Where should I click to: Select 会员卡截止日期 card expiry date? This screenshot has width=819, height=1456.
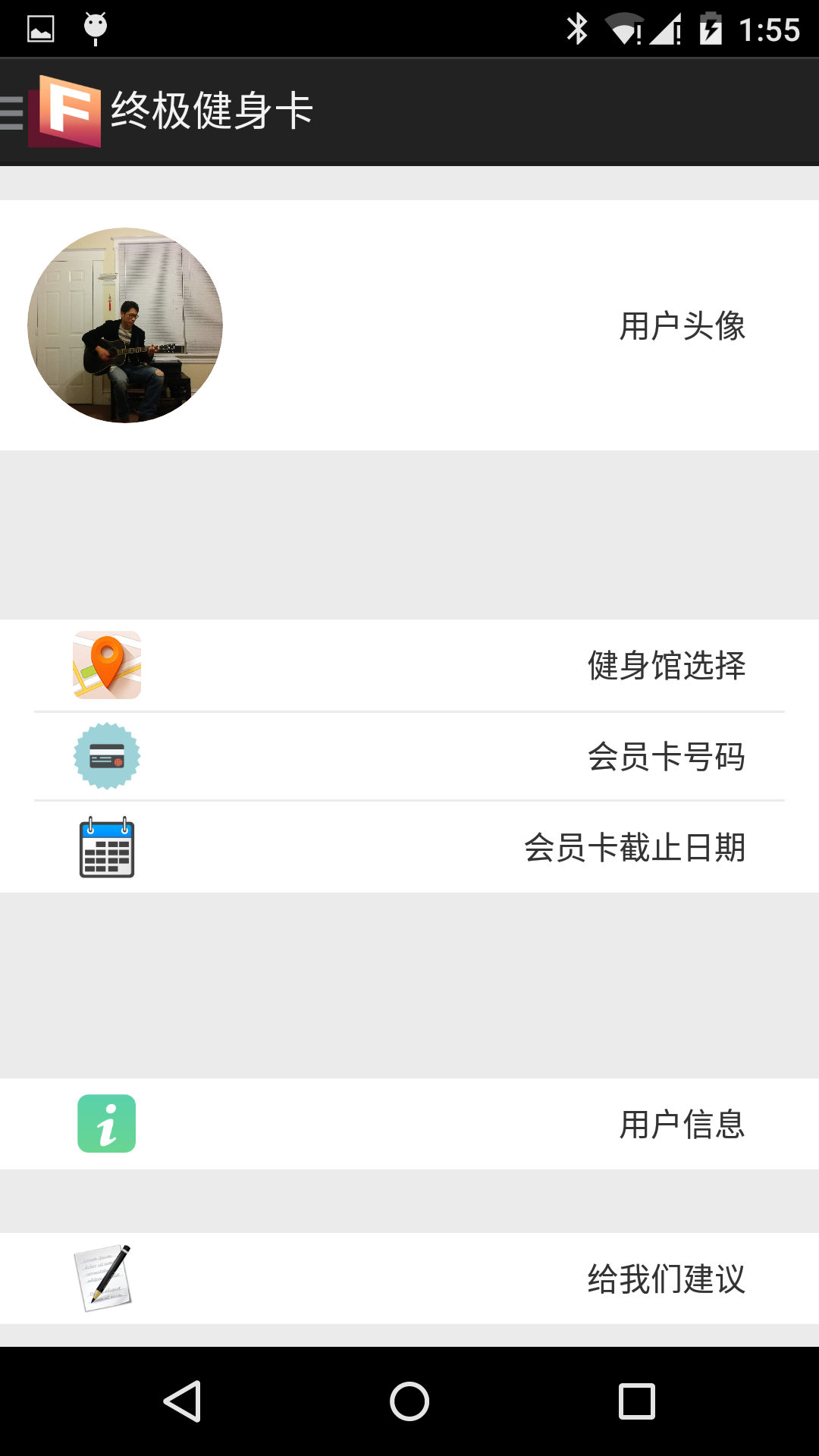point(409,847)
